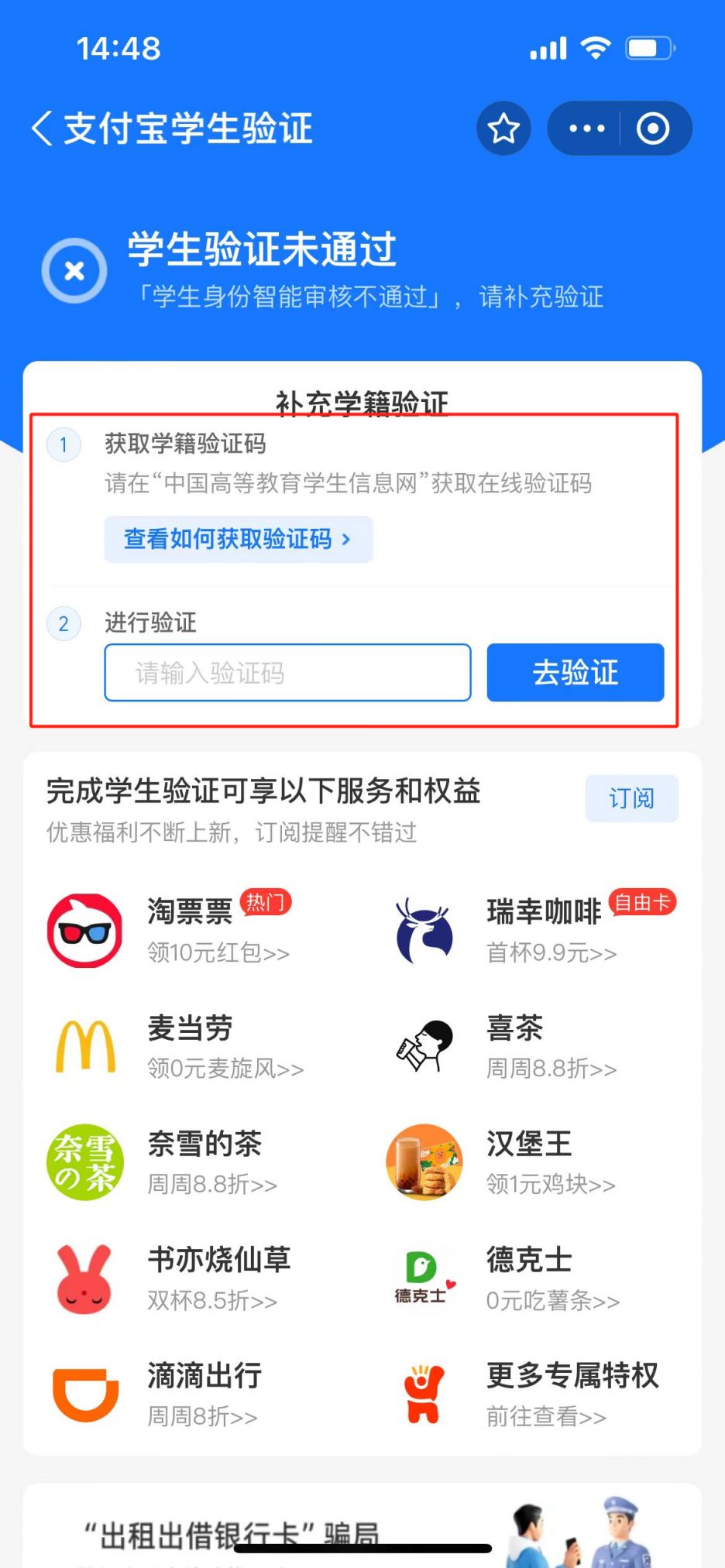This screenshot has height=1568, width=725.
Task: Expand 查看如何获取验证码 via its chevron
Action: pyautogui.click(x=348, y=539)
